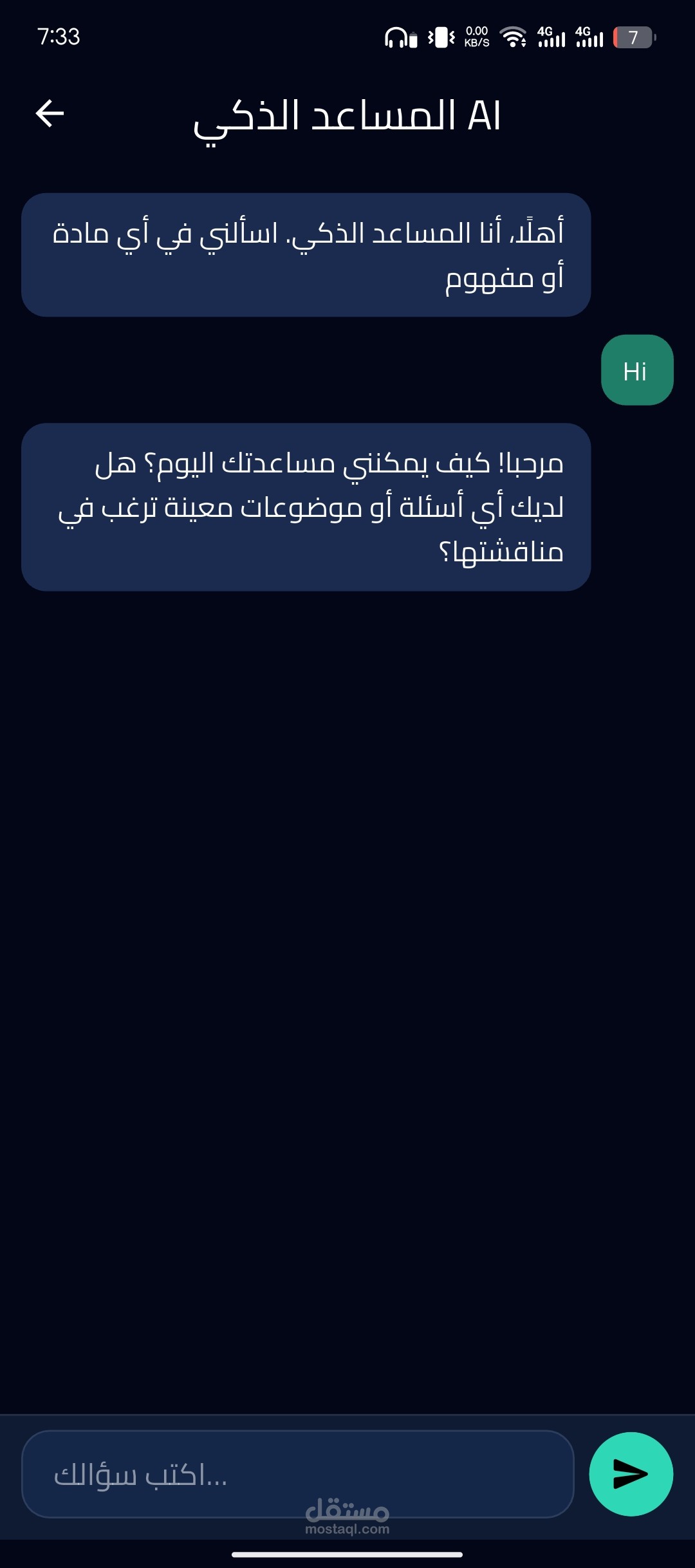Focus the question input field
This screenshot has height=1568, width=695.
(297, 1474)
